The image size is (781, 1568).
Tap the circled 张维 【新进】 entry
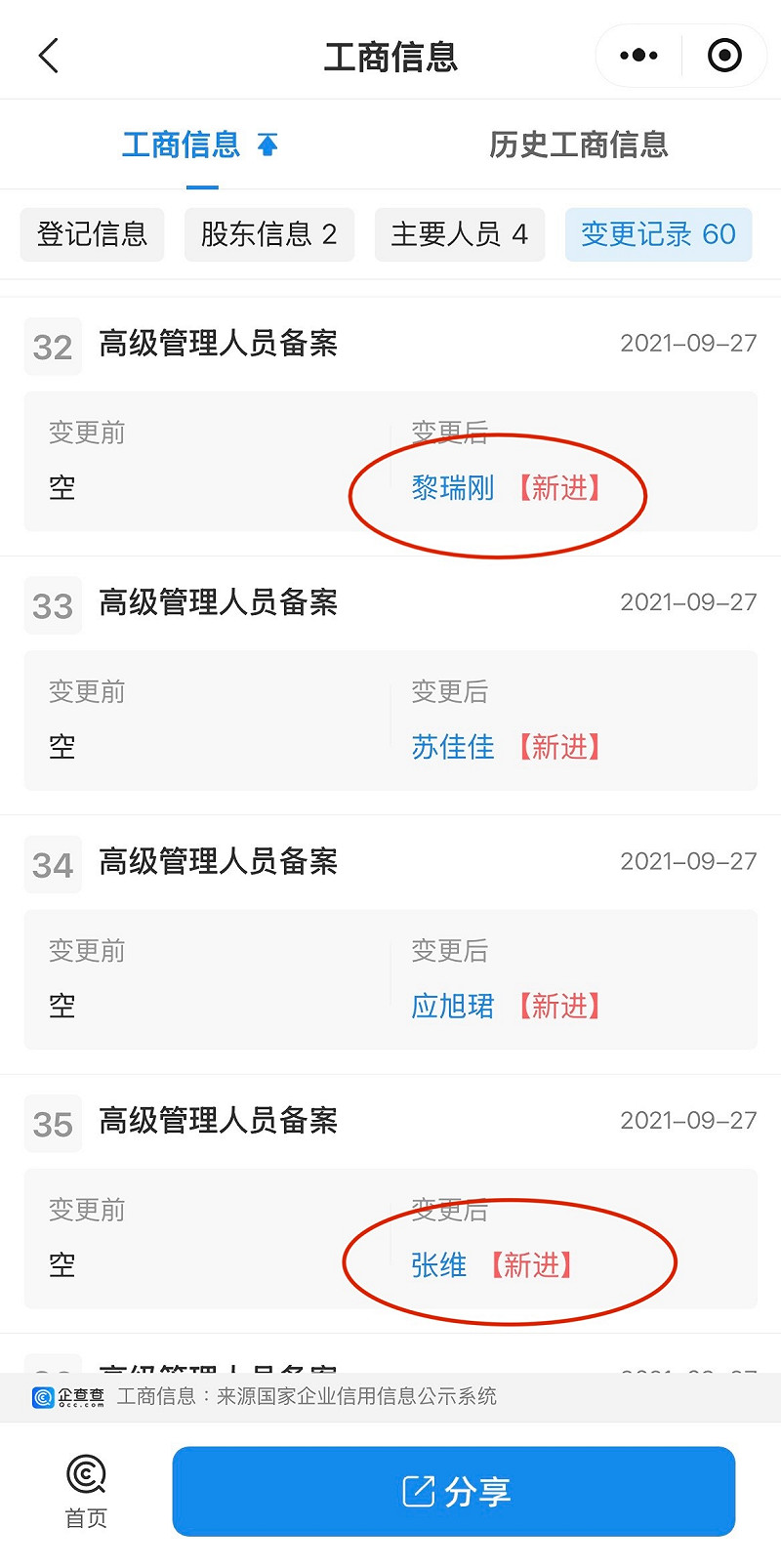(x=436, y=1263)
